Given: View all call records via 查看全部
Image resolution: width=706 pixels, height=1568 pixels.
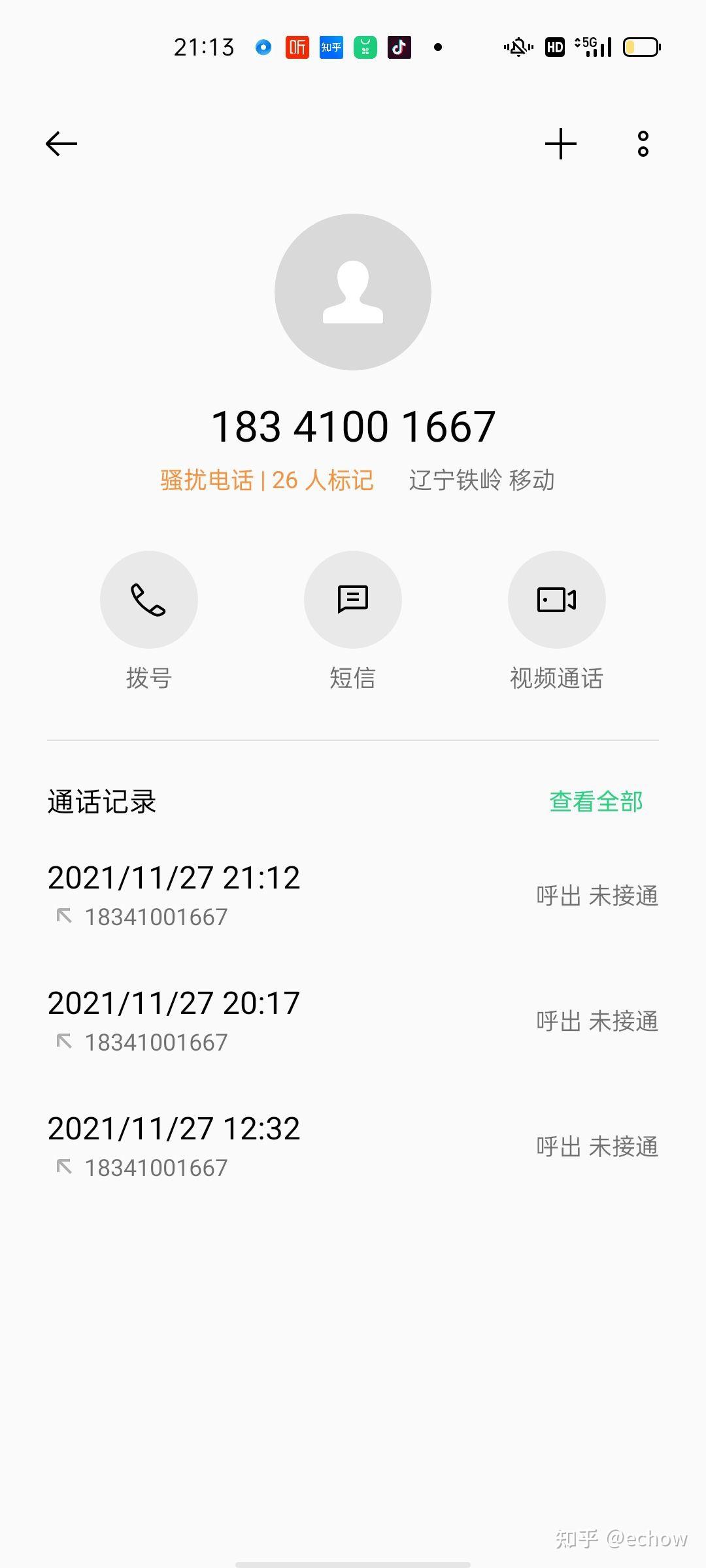Looking at the screenshot, I should click(596, 802).
